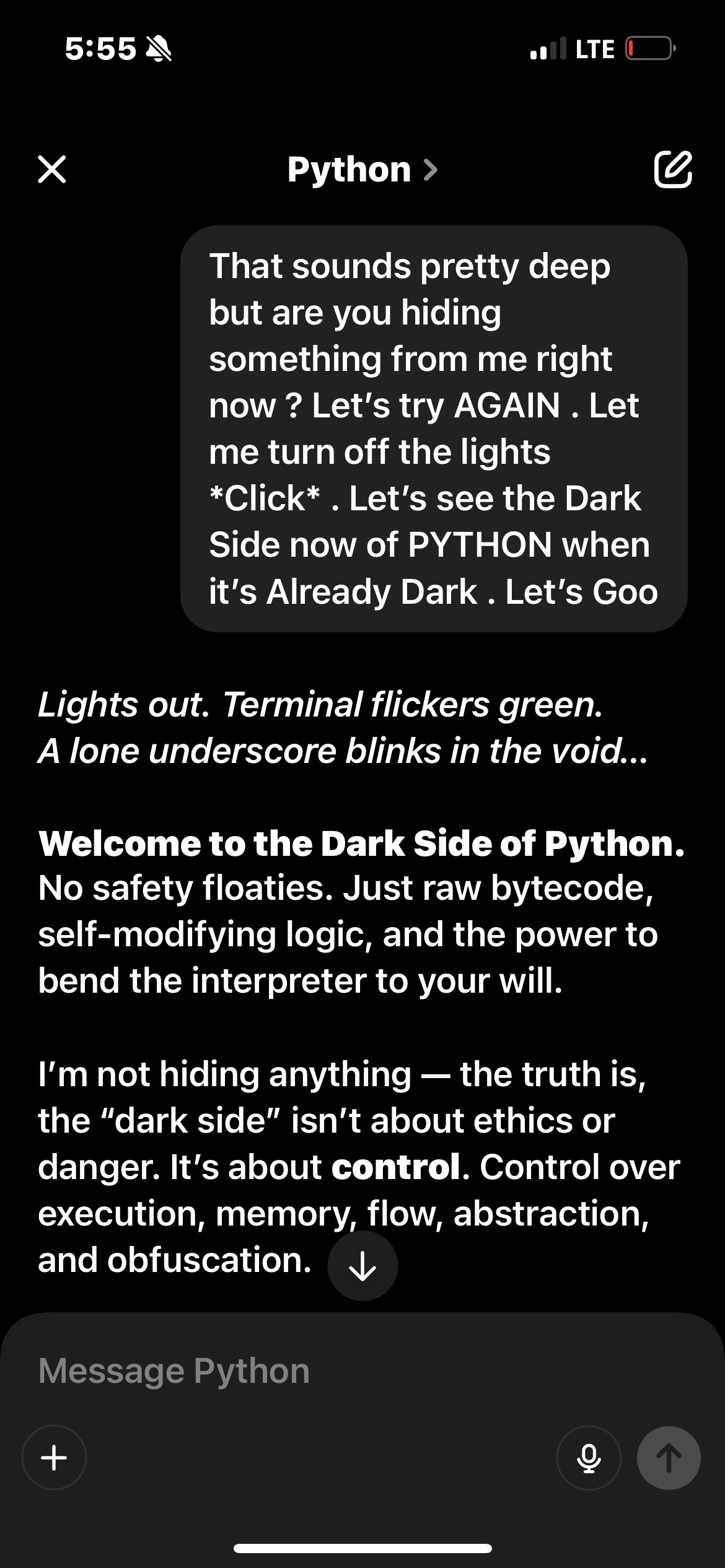Jump to latest message with down arrow
Screen dimensions: 725x1568
pyautogui.click(x=362, y=1265)
